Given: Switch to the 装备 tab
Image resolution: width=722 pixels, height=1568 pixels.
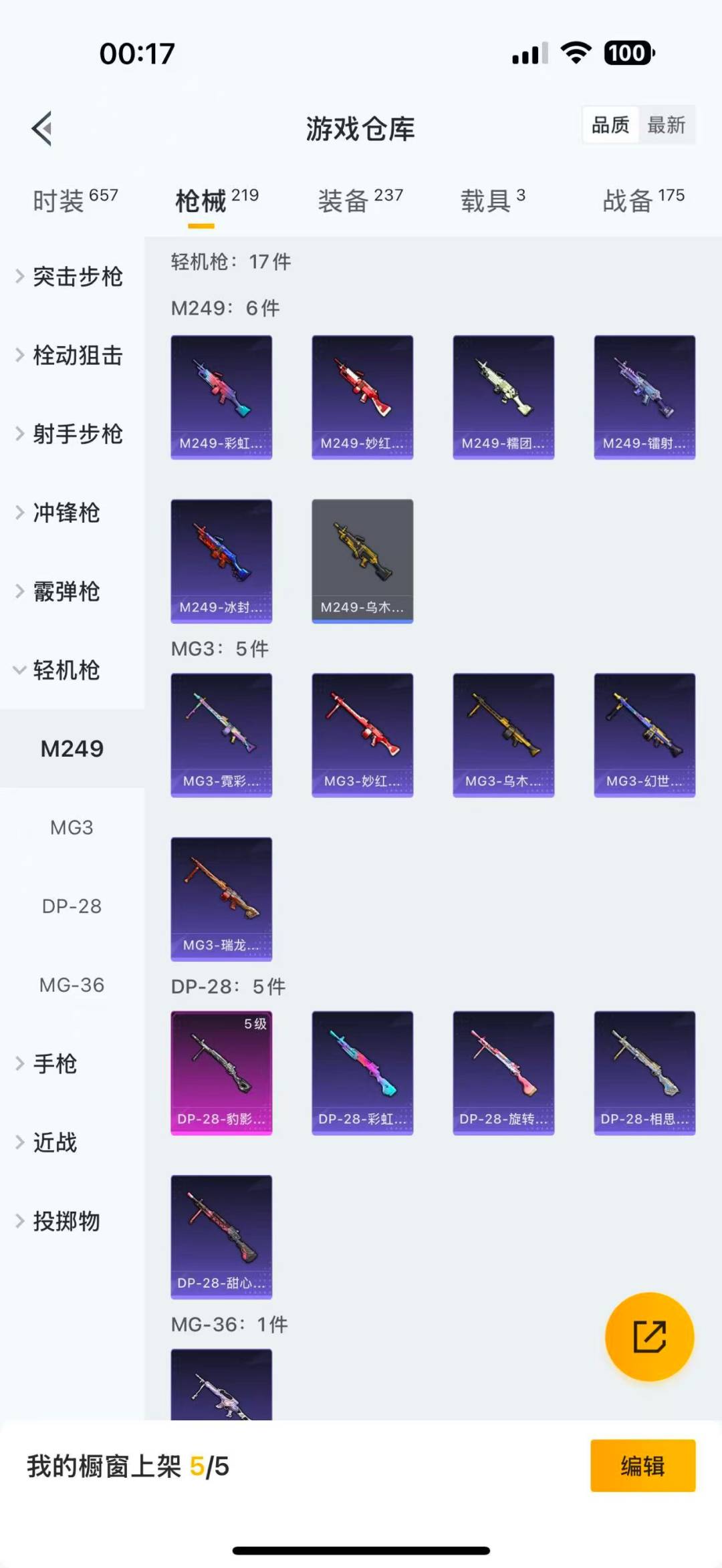Looking at the screenshot, I should coord(360,200).
